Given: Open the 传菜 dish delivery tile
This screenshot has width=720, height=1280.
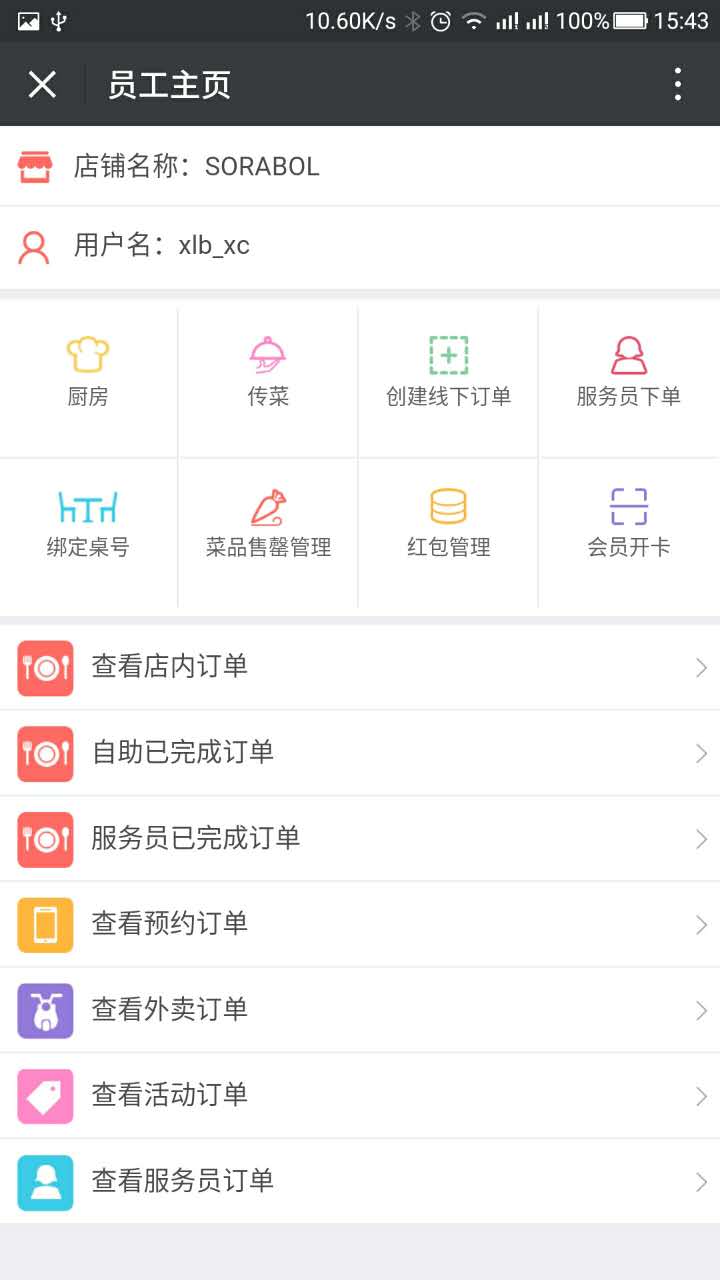Looking at the screenshot, I should (x=268, y=382).
